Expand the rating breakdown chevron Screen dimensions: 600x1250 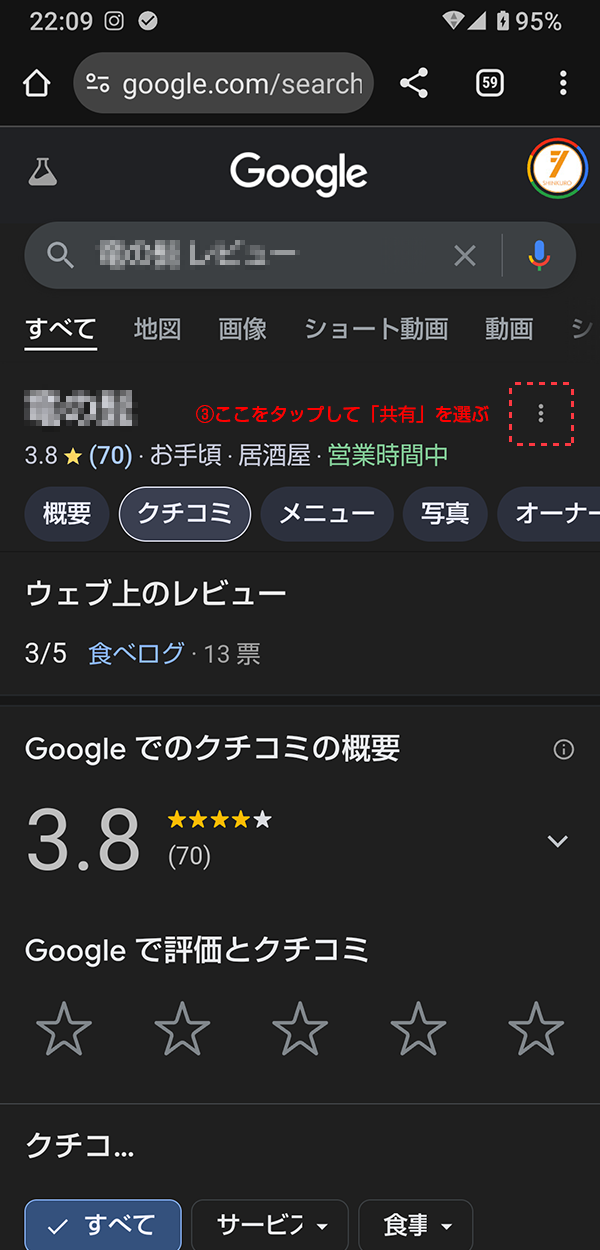[x=558, y=841]
